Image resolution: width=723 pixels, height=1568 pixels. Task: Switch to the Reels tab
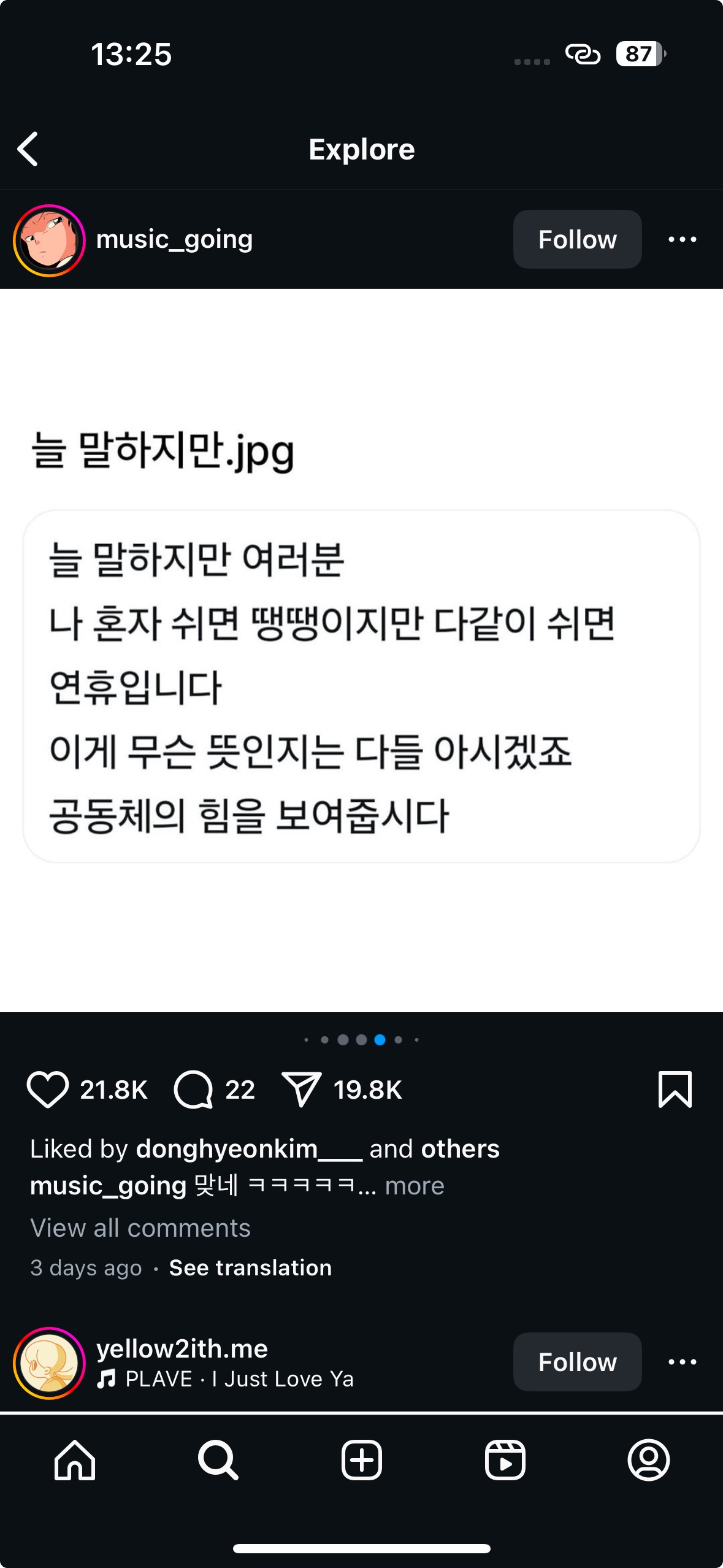point(505,1460)
